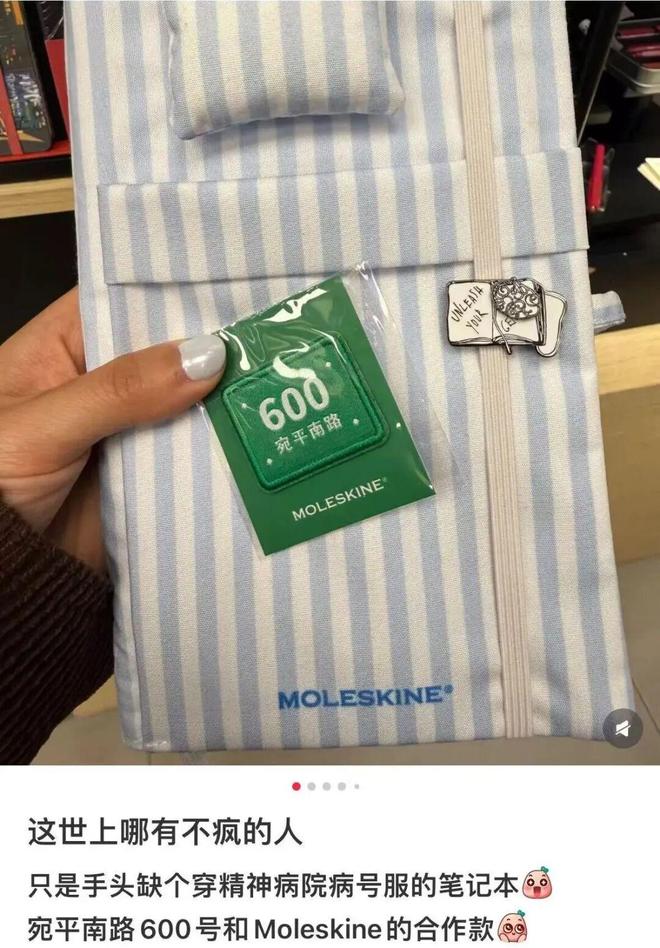
Task: Unmute the post's sound with the speaker icon
Action: (x=622, y=727)
